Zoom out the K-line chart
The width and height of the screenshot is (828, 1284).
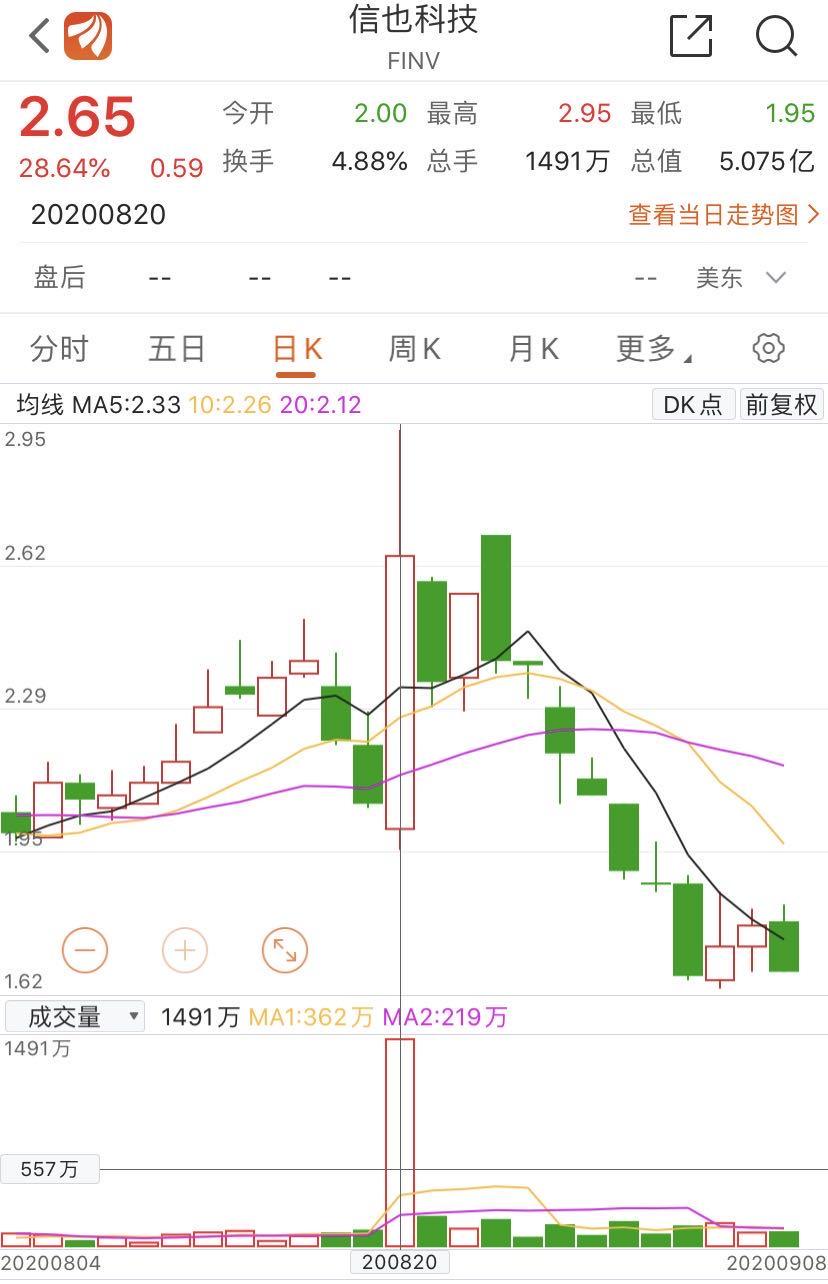point(85,949)
